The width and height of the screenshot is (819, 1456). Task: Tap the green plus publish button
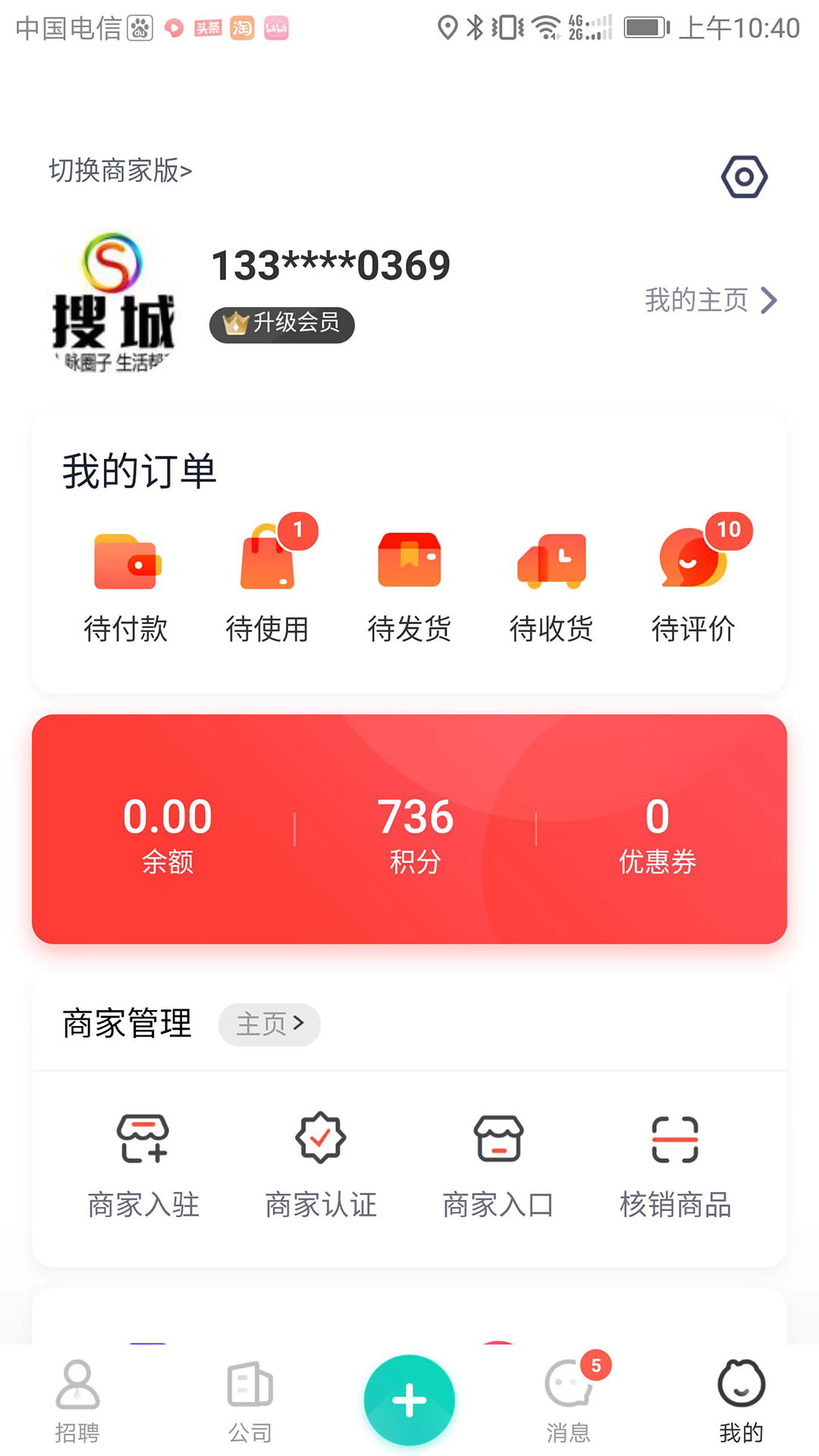[x=409, y=1400]
